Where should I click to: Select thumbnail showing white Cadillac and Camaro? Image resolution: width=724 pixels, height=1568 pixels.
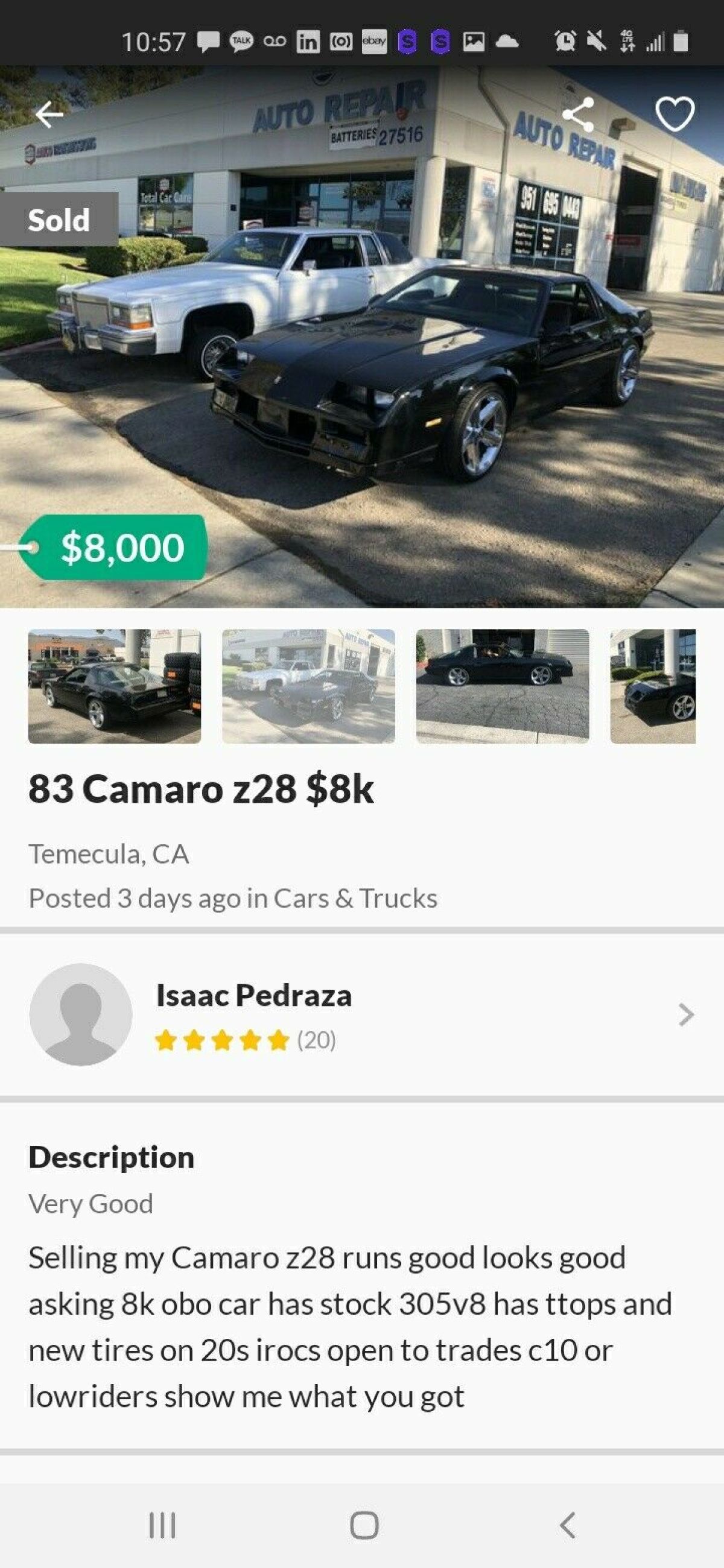(x=308, y=686)
